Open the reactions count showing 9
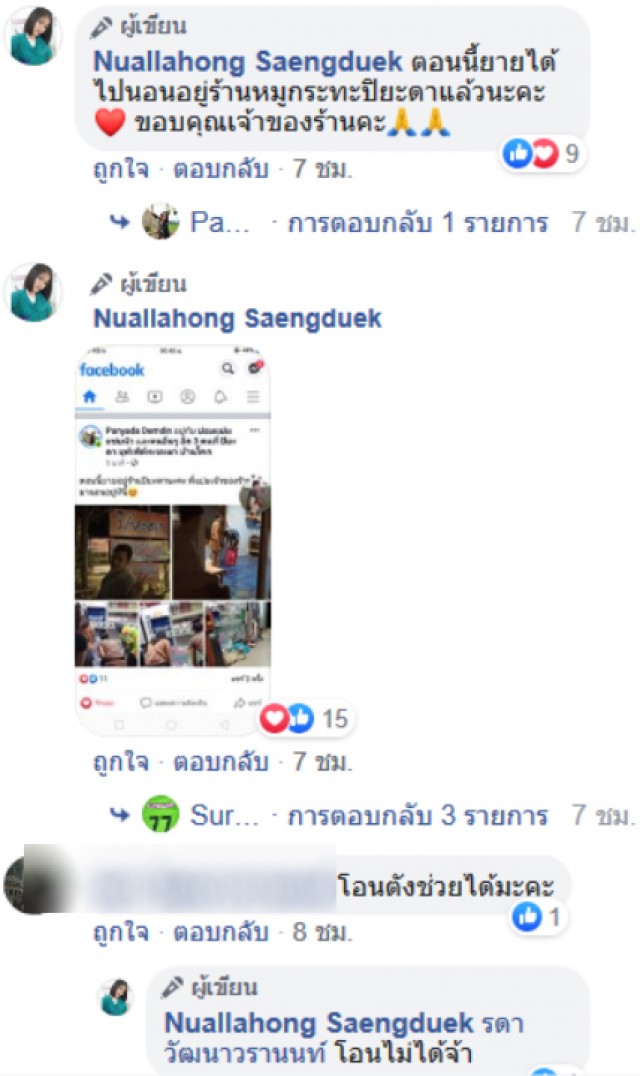This screenshot has height=1076, width=640. coord(543,154)
